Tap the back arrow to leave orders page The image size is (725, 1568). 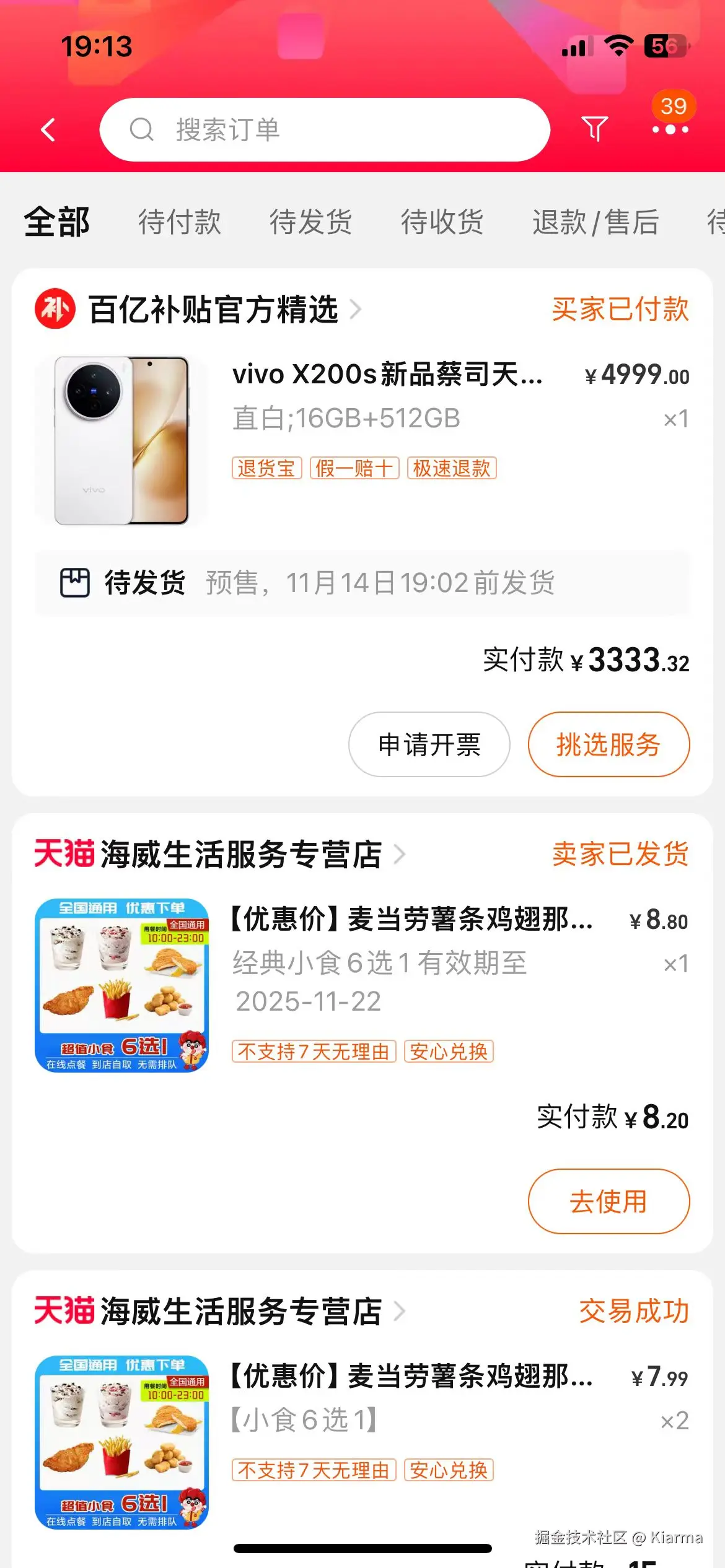[x=48, y=130]
